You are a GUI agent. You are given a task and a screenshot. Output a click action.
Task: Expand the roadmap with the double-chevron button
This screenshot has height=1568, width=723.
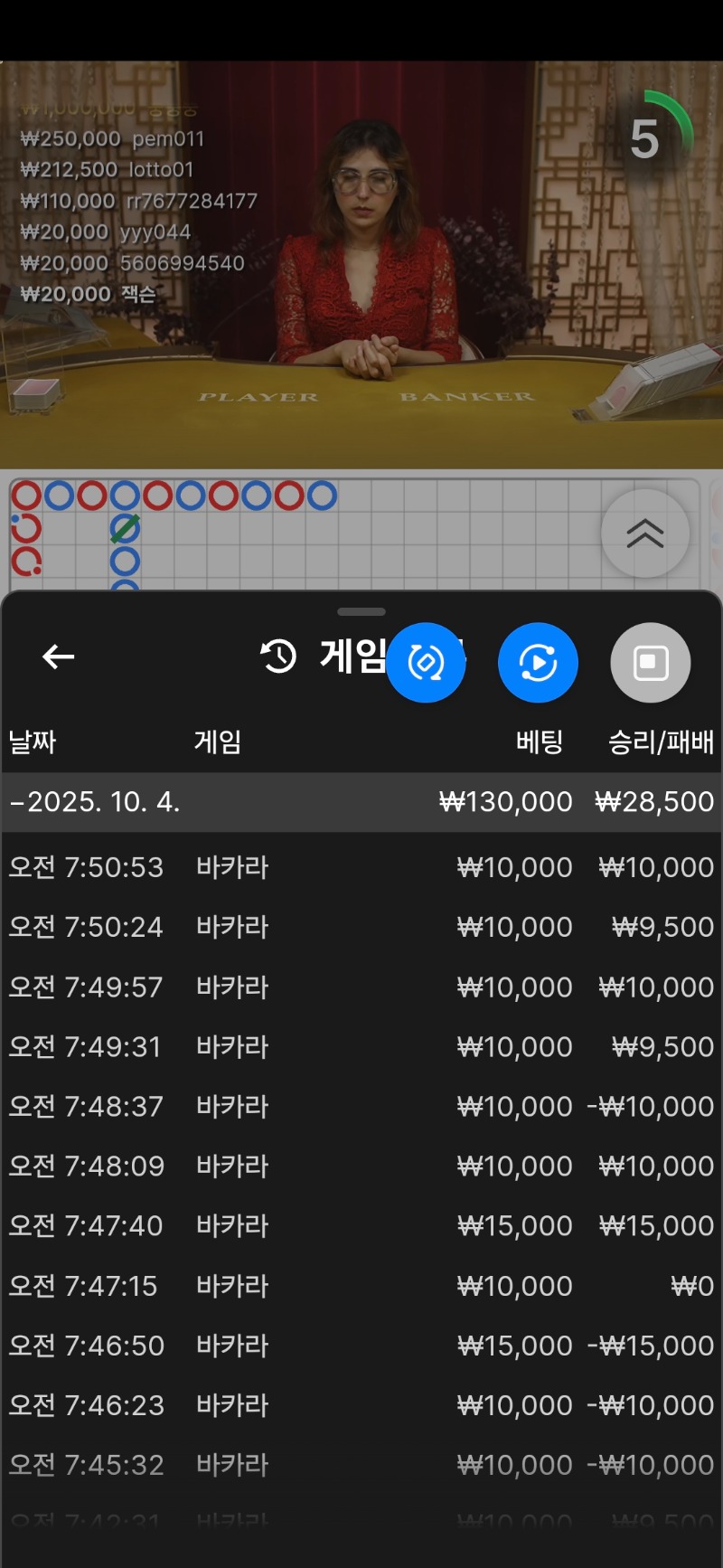(645, 534)
